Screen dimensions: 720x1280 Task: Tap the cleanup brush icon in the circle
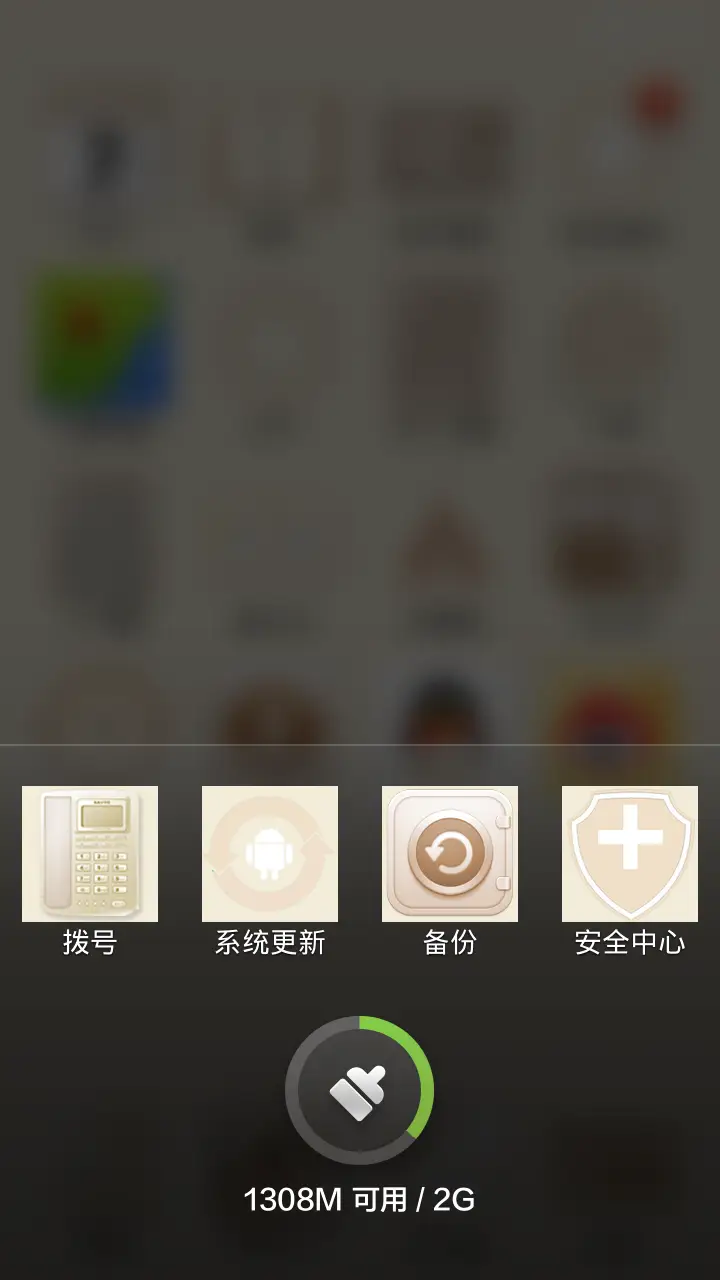[358, 1093]
